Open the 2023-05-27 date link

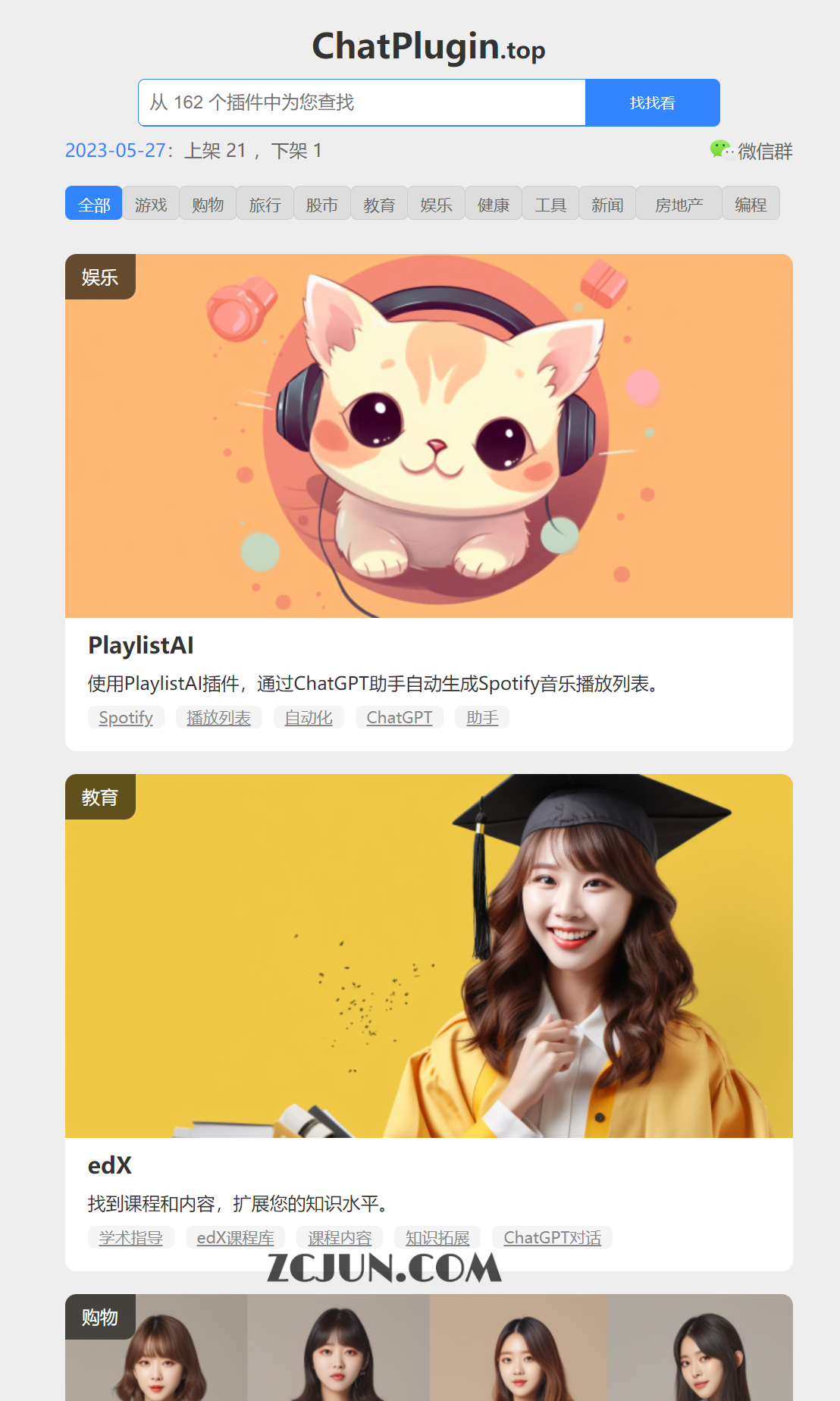tap(115, 150)
